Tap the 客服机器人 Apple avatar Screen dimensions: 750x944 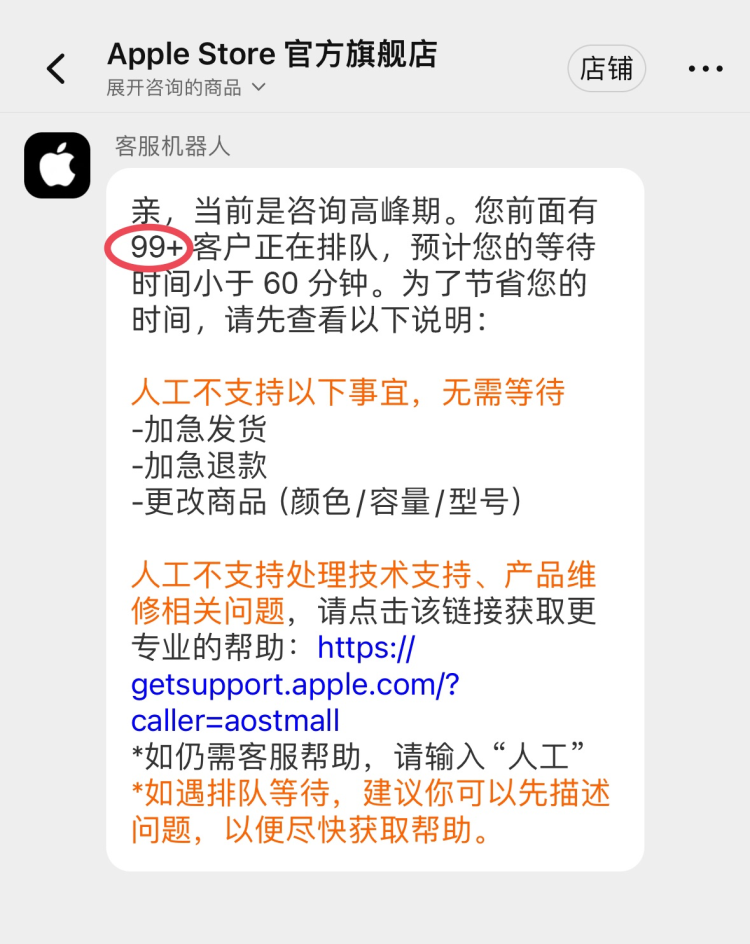click(x=57, y=165)
